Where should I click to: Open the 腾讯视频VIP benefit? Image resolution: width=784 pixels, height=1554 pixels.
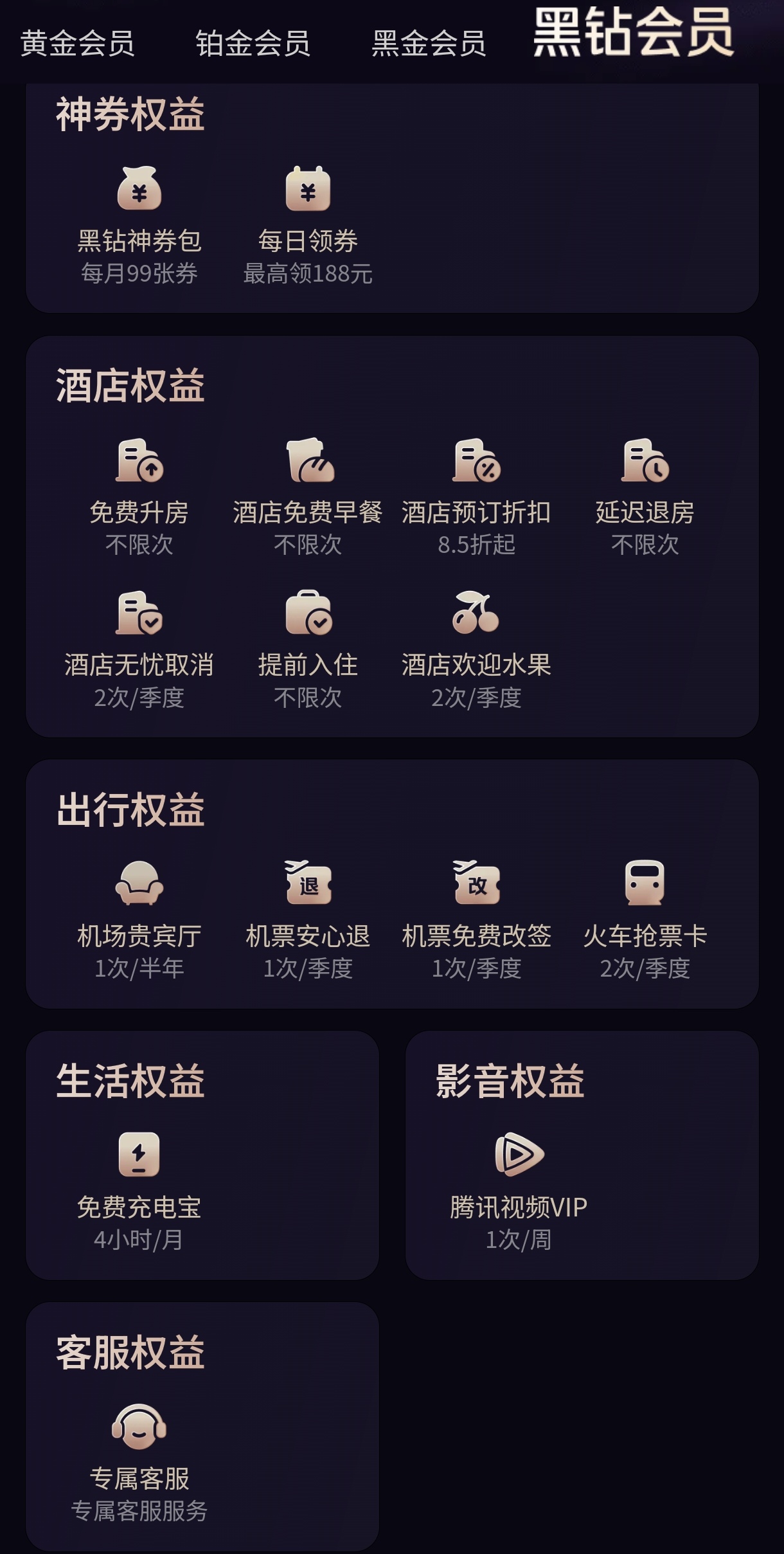[x=519, y=1191]
